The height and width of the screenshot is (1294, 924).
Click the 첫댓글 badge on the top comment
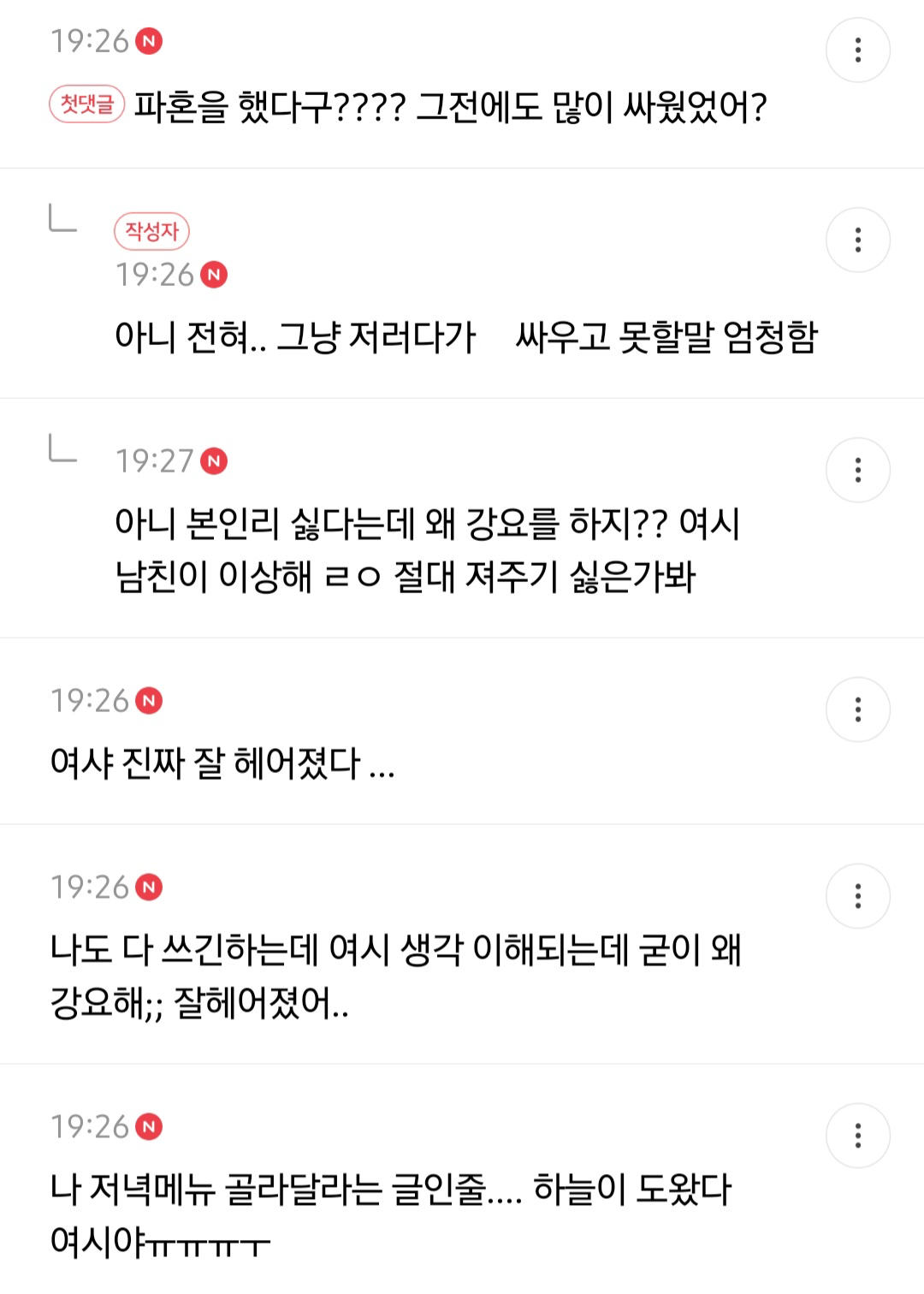point(86,103)
